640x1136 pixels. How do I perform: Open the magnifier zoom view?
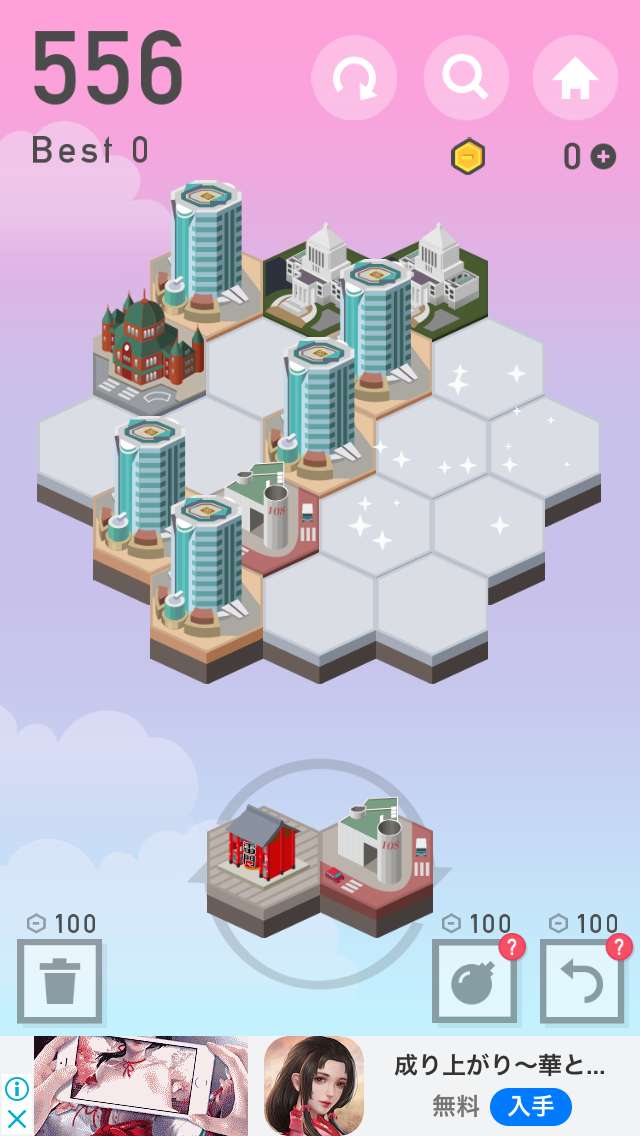coord(465,78)
